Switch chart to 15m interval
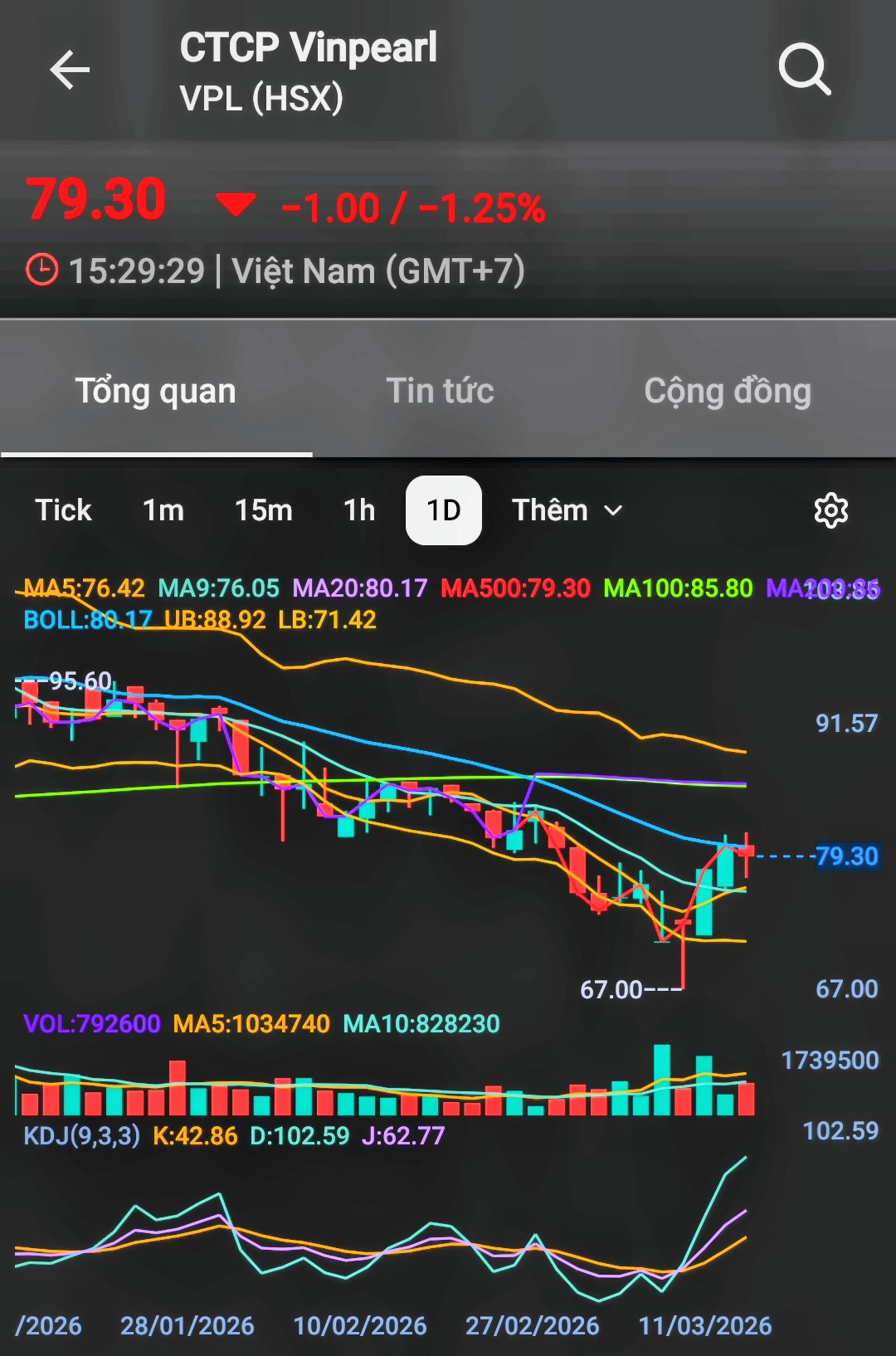Screen dimensions: 896x1356 click(x=263, y=510)
